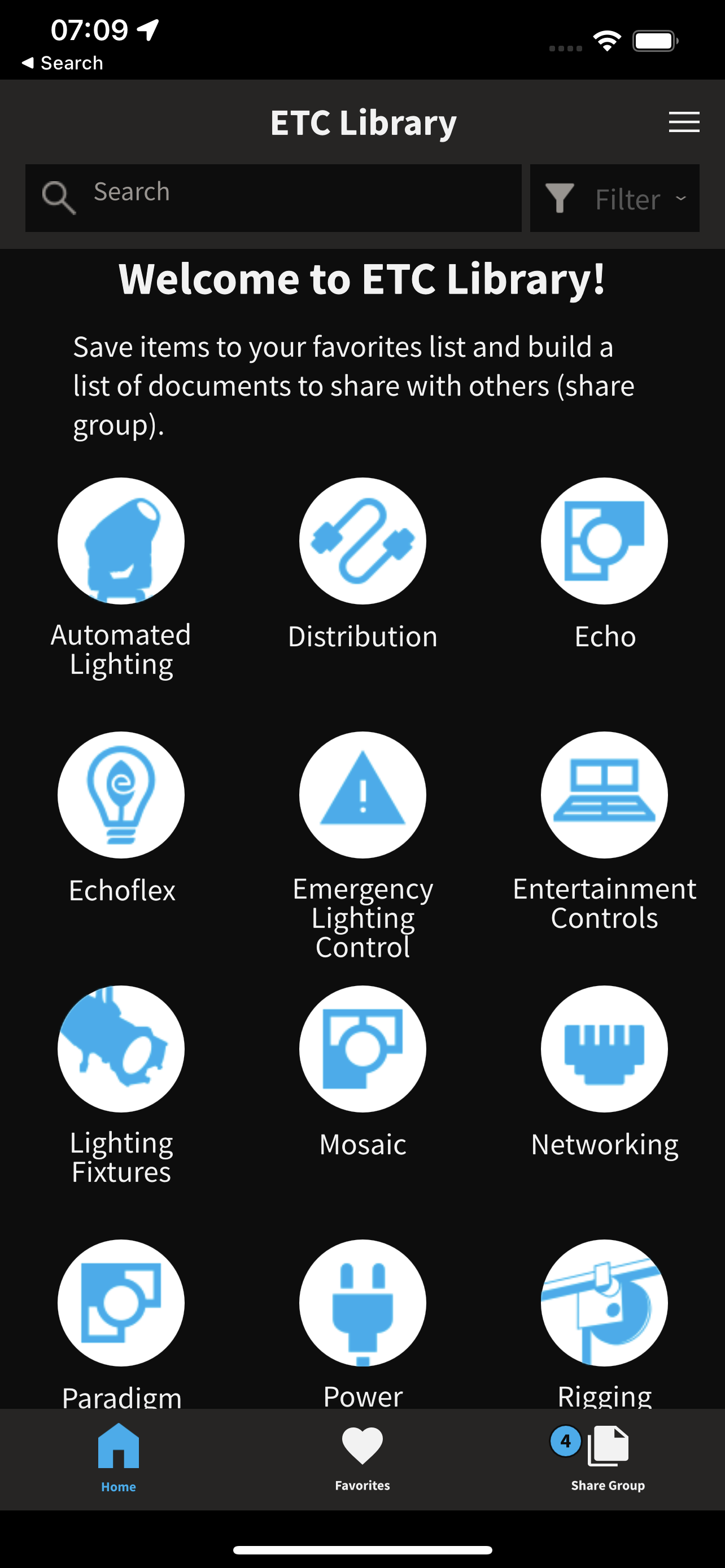Viewport: 725px width, 1568px height.
Task: Open the Mosaic category
Action: [363, 1072]
